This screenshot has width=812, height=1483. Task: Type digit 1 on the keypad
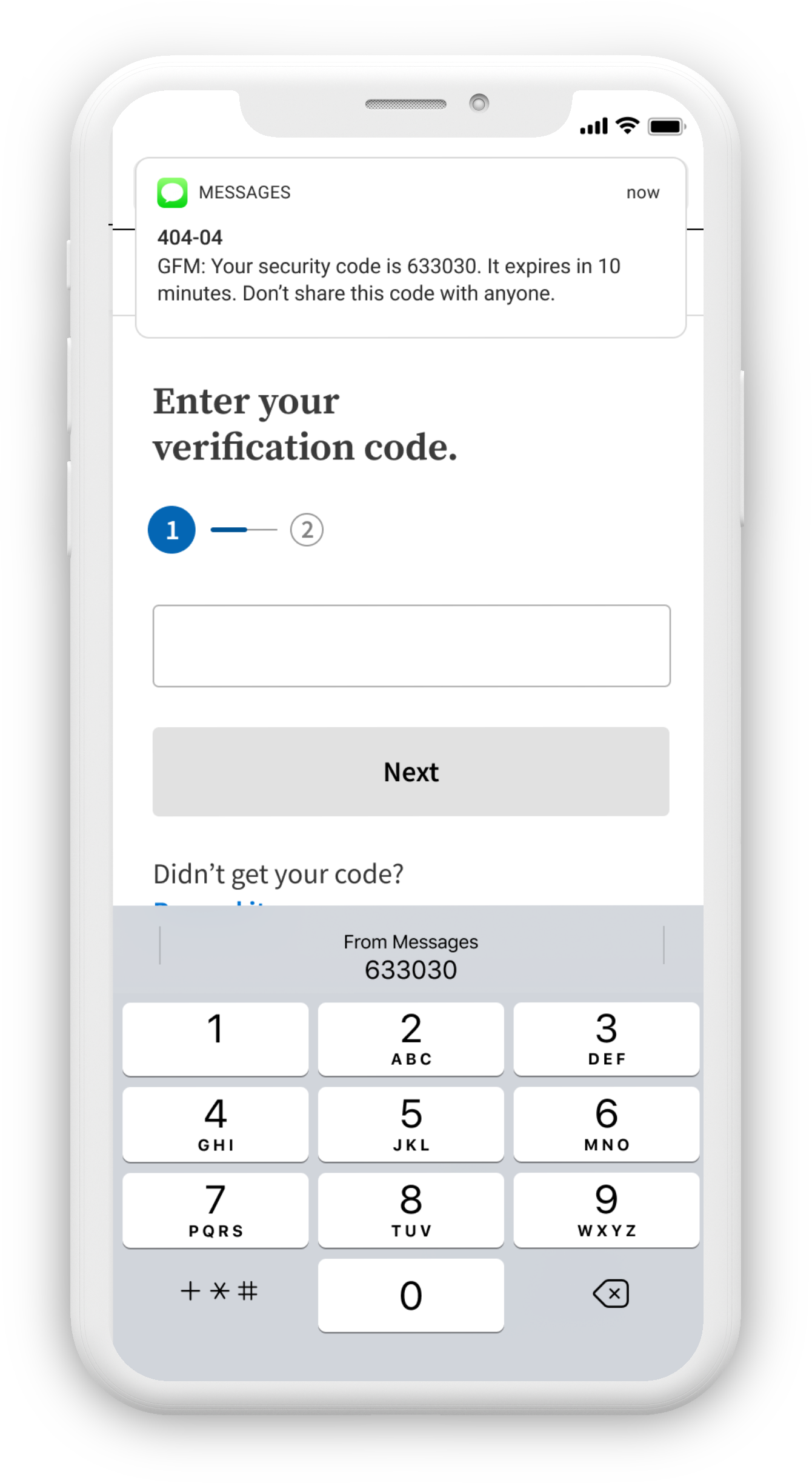215,1039
